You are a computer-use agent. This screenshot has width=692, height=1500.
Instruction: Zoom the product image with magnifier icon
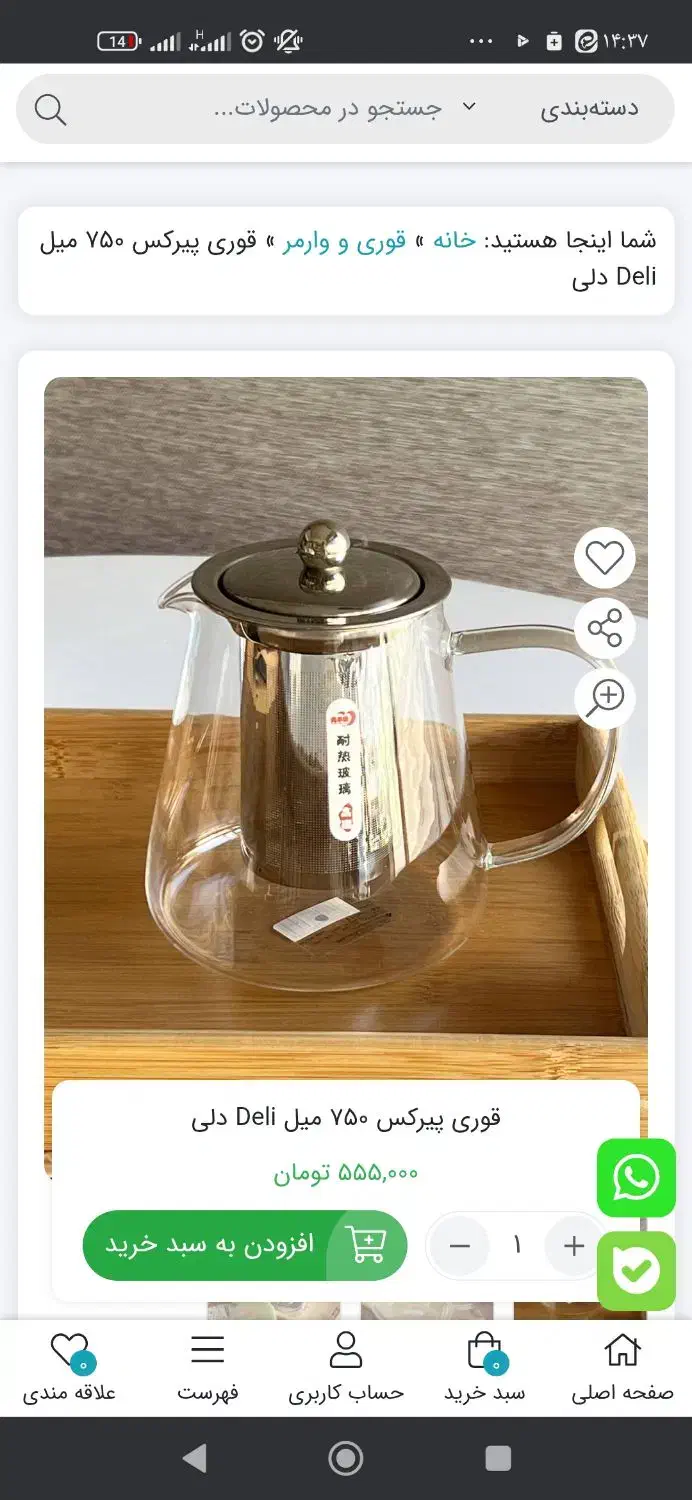pos(604,696)
